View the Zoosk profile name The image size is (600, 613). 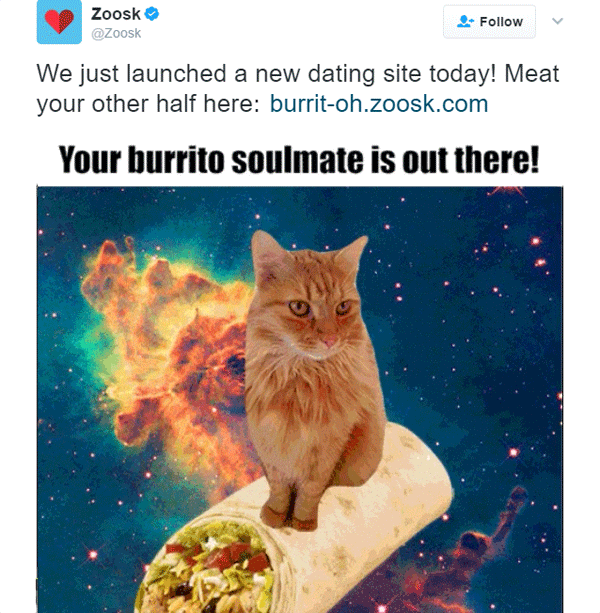tap(116, 14)
